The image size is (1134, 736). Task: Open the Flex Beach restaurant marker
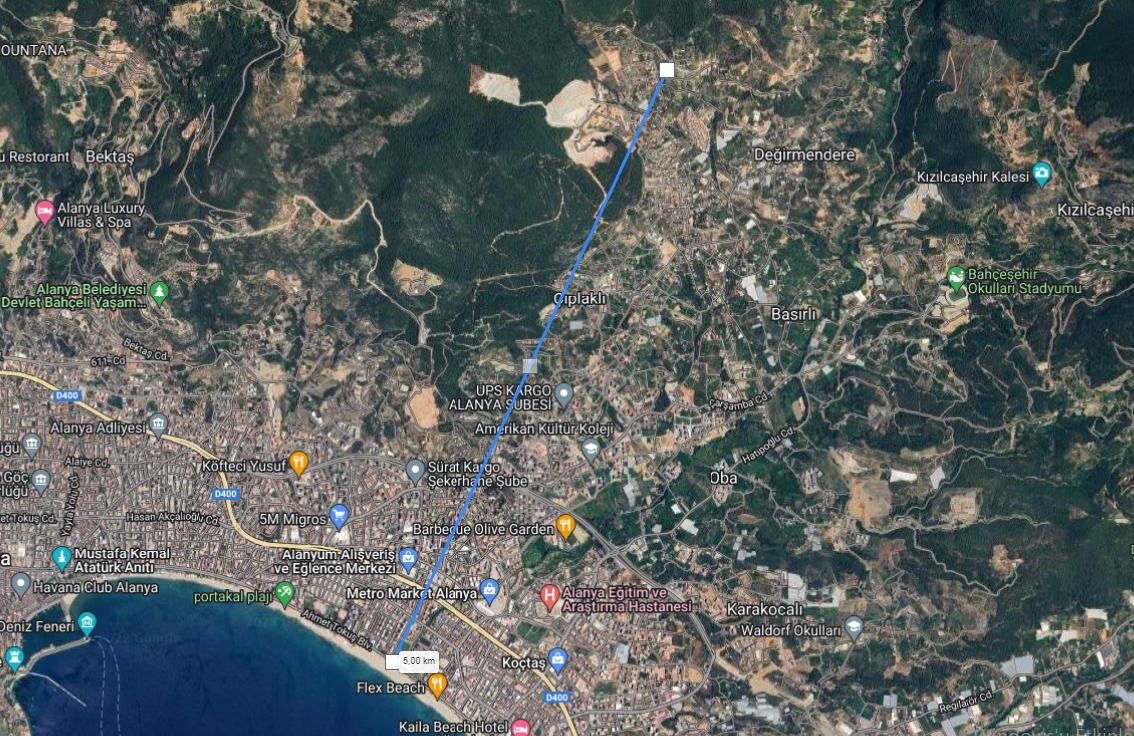[437, 684]
